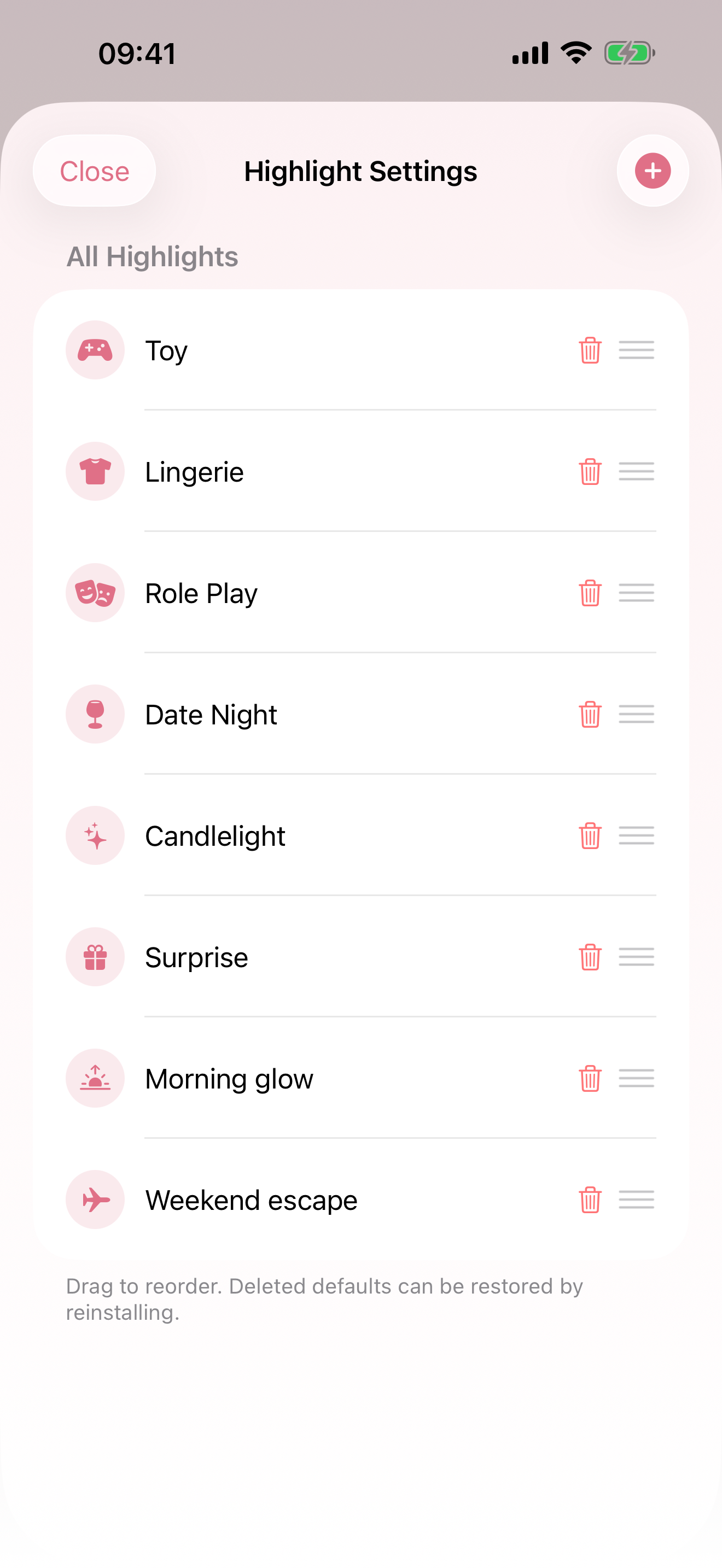722x1568 pixels.
Task: Delete the Toy highlight
Action: (589, 350)
